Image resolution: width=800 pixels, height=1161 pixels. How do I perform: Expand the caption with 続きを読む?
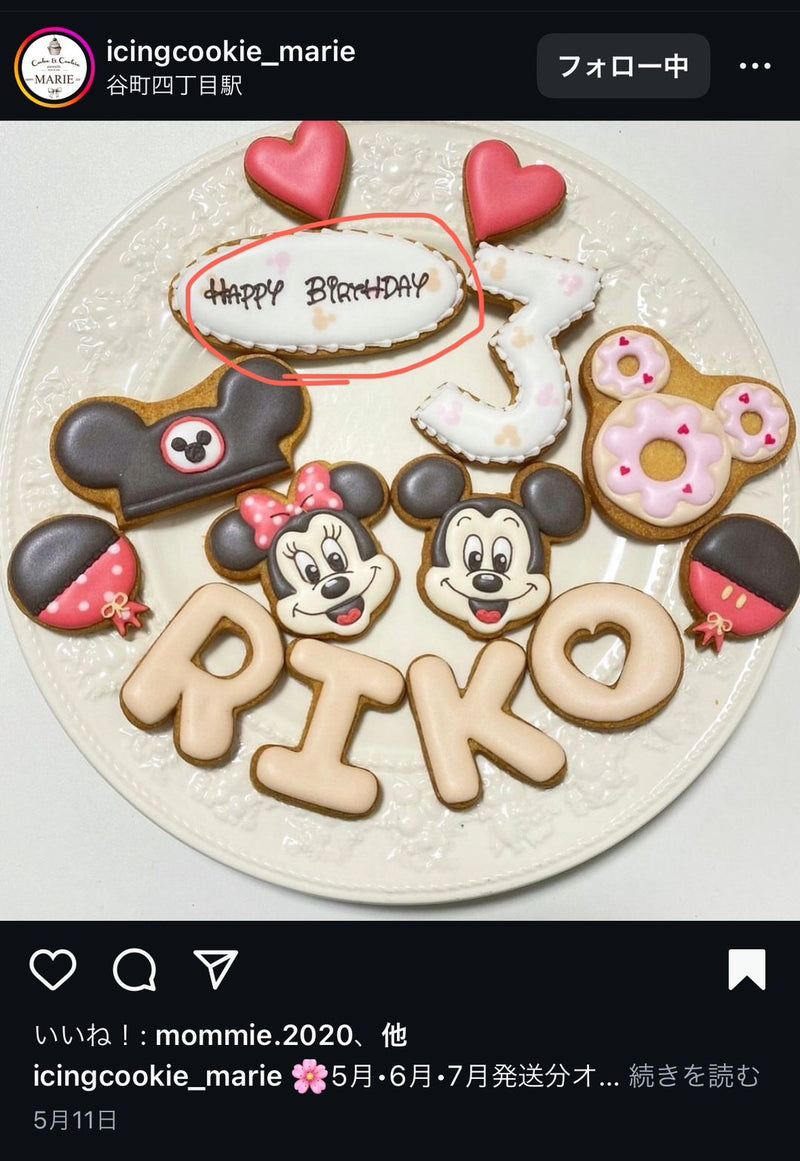click(693, 1076)
